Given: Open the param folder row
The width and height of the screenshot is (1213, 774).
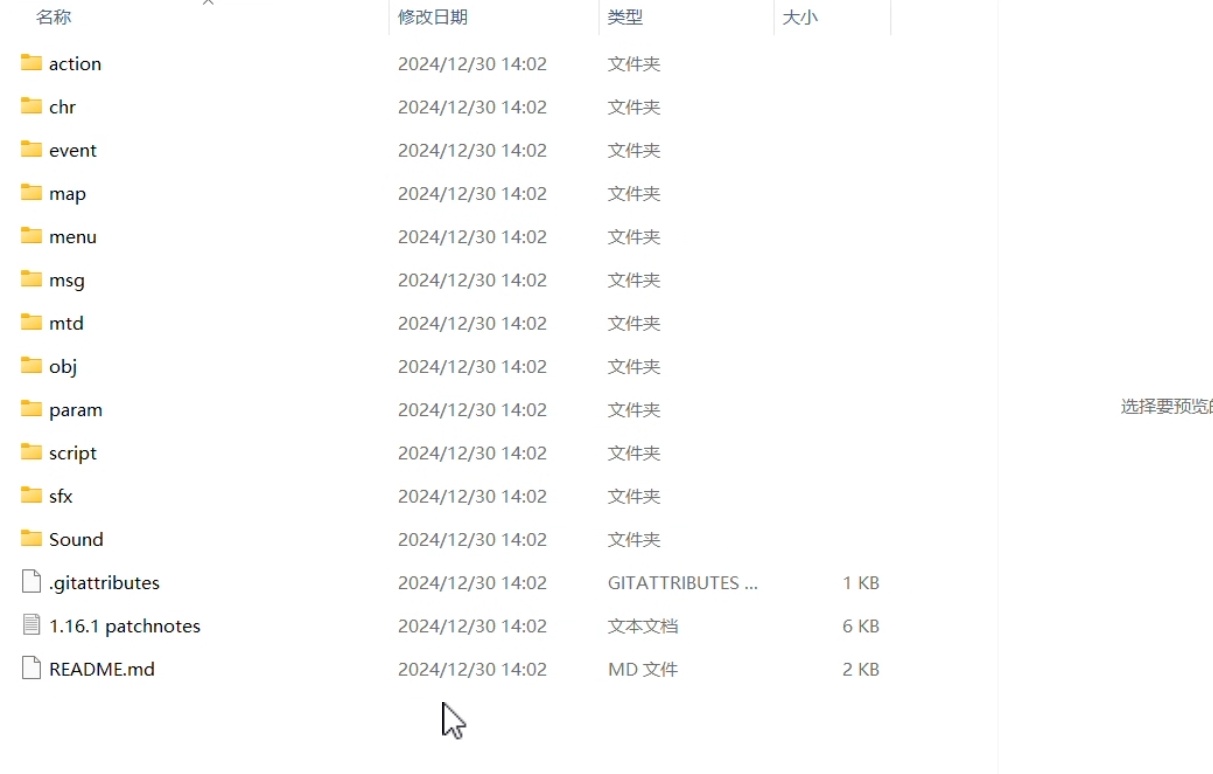Looking at the screenshot, I should (x=75, y=410).
